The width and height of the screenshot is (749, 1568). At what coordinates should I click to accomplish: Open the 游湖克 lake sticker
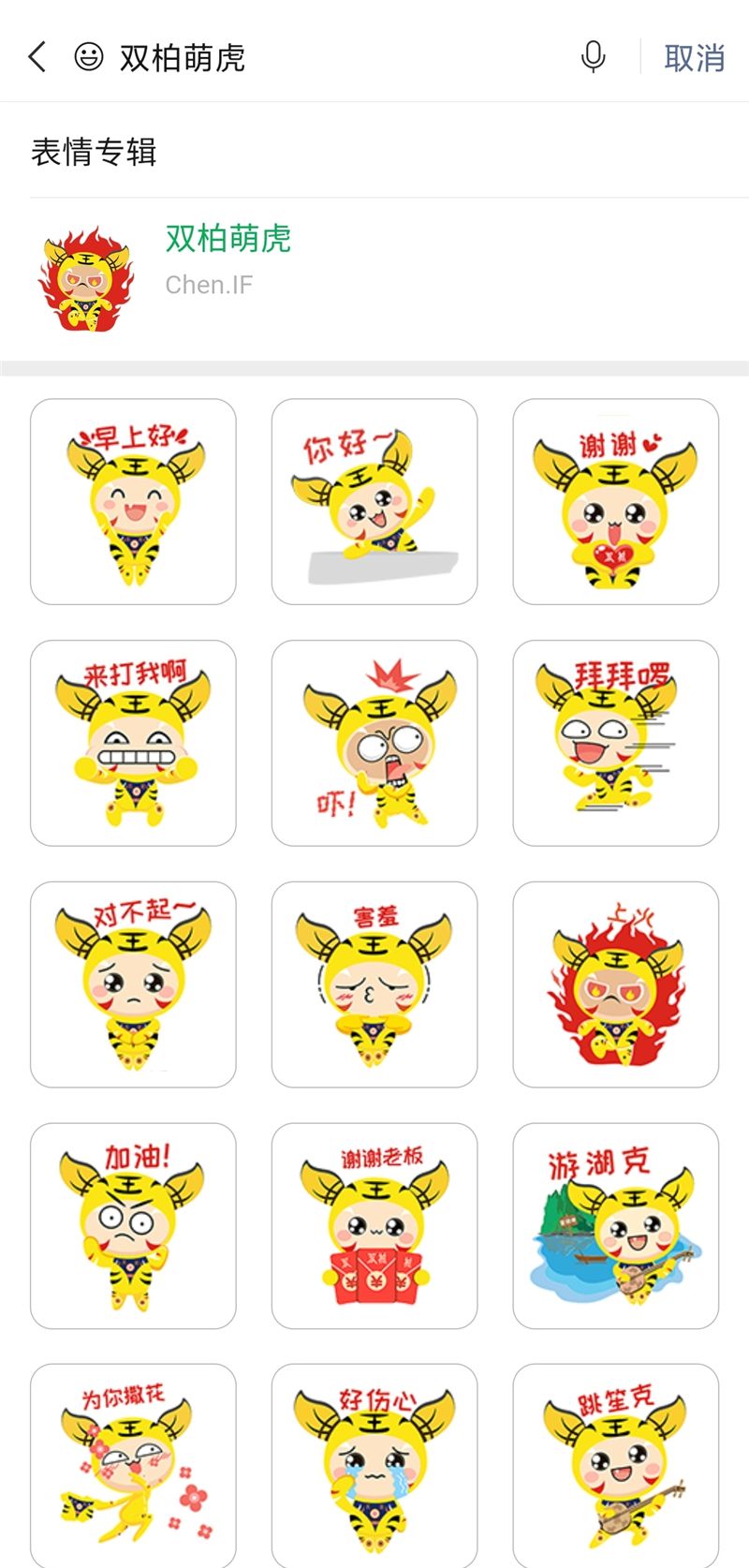coord(616,1225)
